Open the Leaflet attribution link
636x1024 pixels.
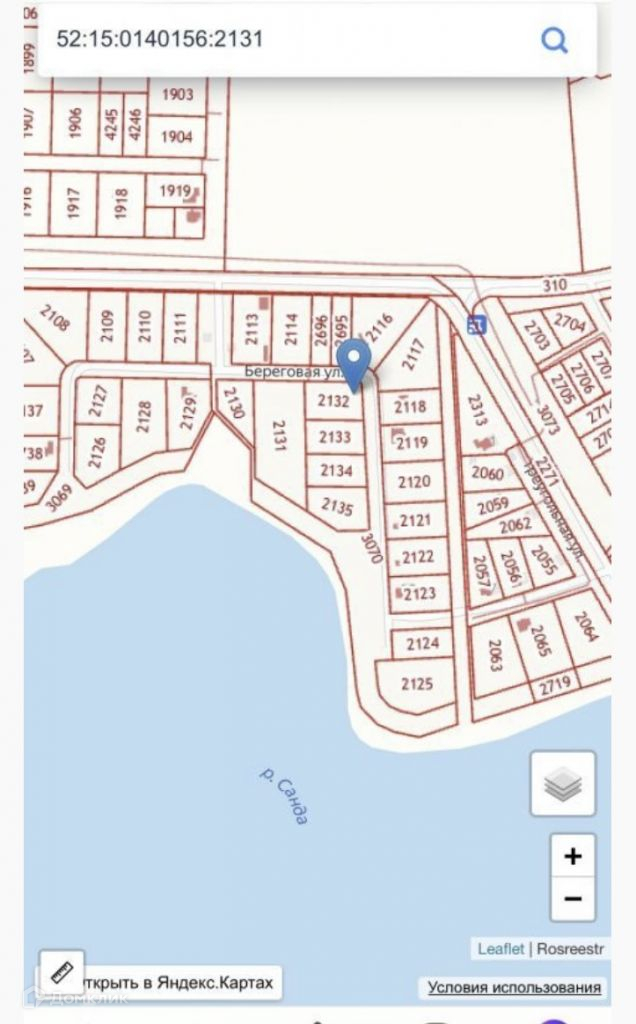(x=501, y=949)
